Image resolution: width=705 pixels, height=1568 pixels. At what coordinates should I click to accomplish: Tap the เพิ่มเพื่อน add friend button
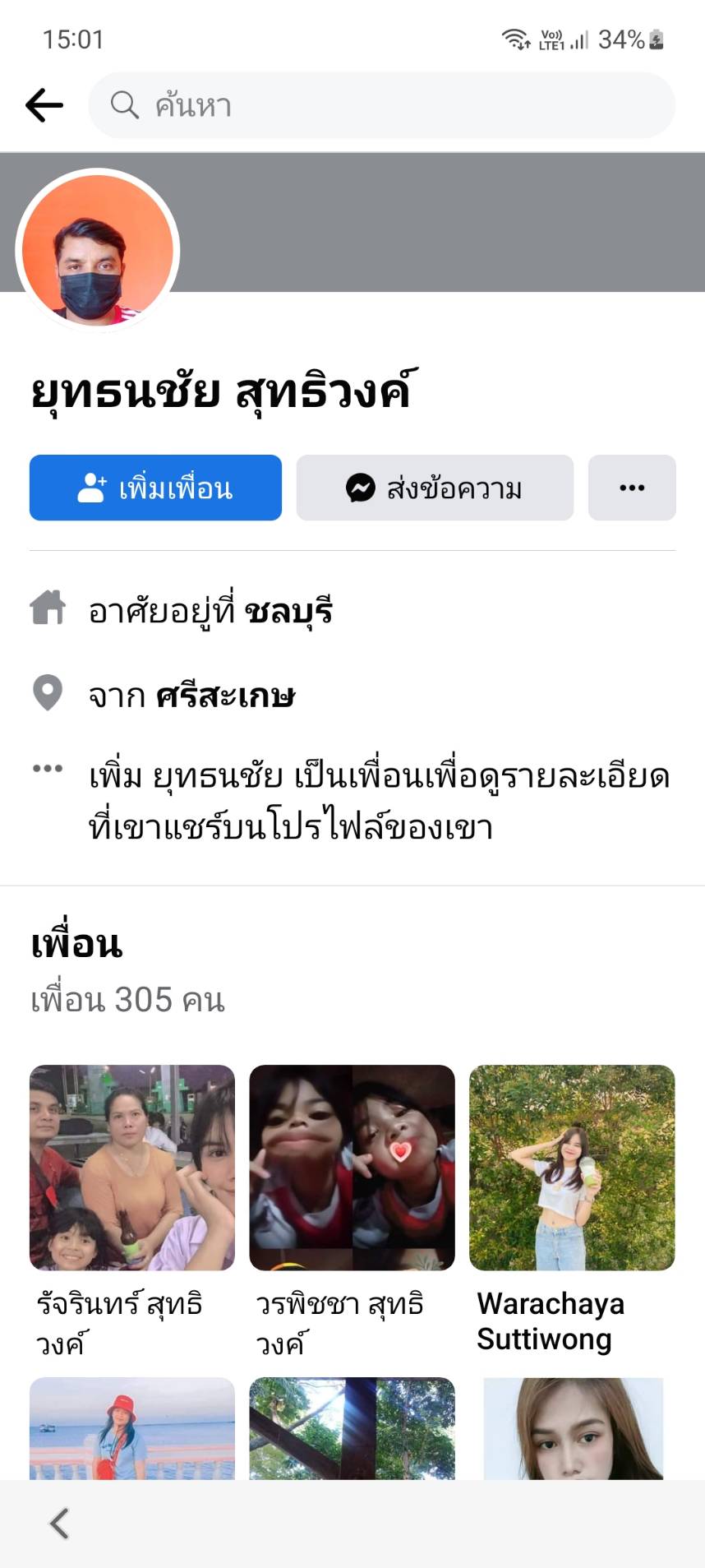(x=155, y=488)
